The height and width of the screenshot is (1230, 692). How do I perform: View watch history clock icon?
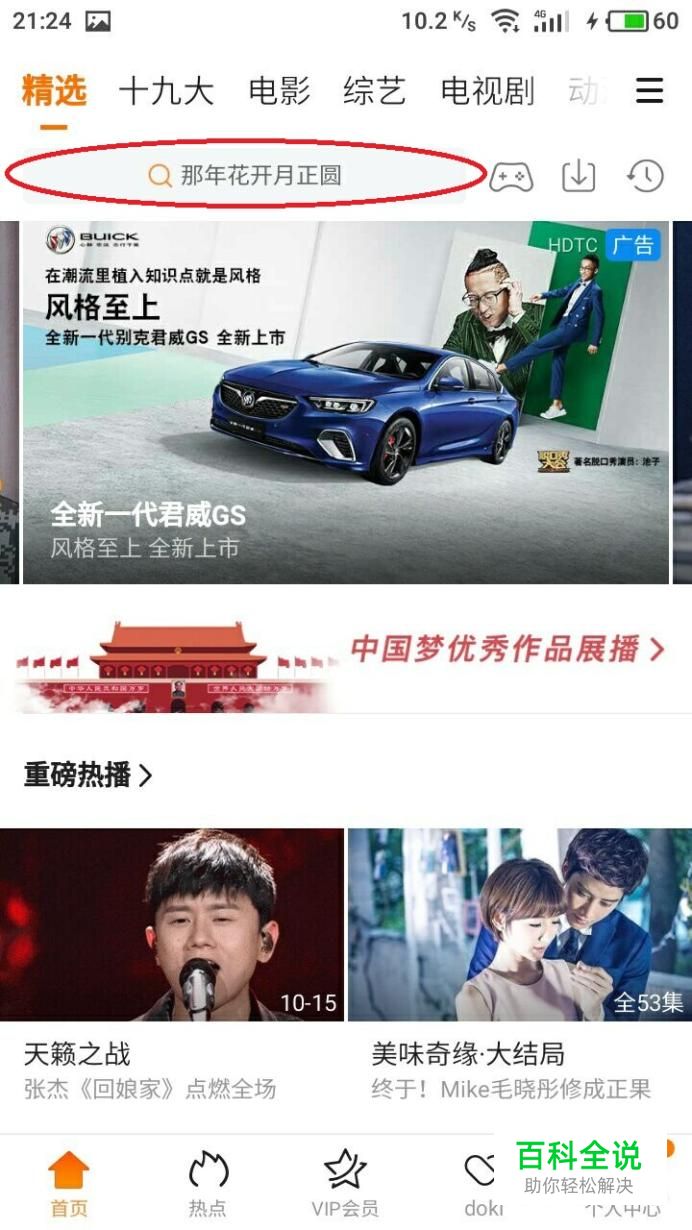pyautogui.click(x=645, y=176)
